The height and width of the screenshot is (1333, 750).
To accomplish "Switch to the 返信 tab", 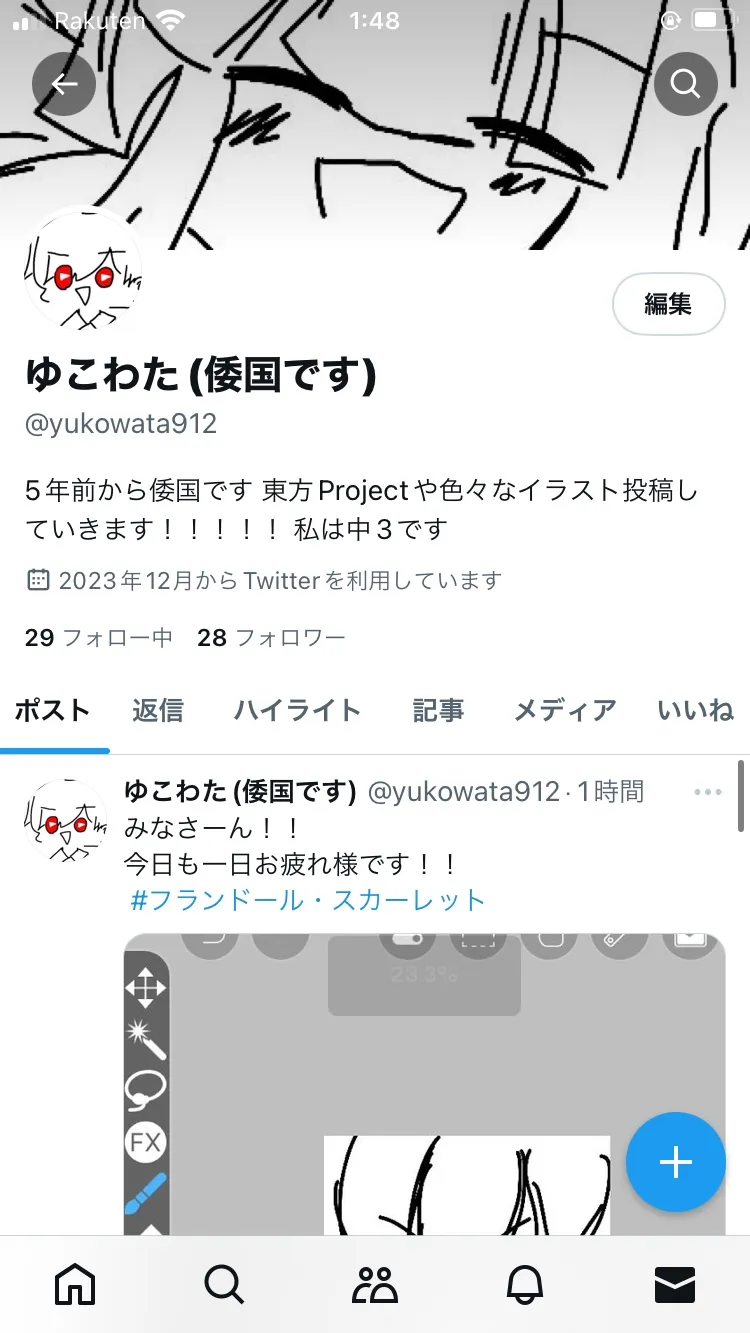I will [x=158, y=710].
